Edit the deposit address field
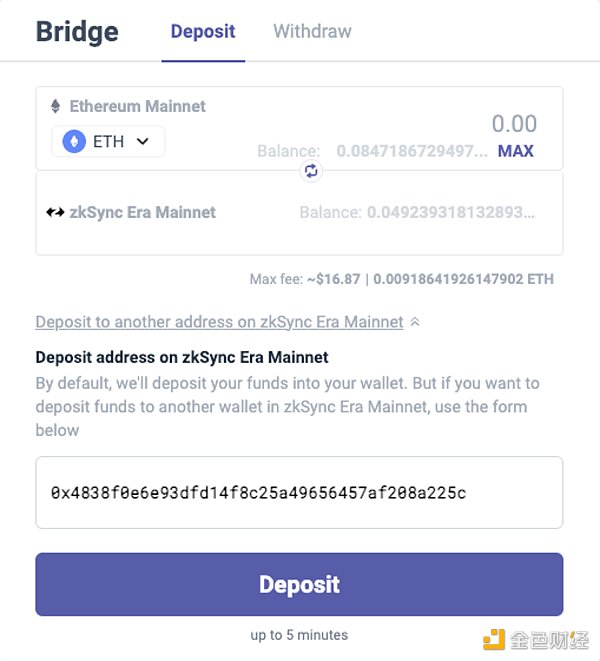 299,493
